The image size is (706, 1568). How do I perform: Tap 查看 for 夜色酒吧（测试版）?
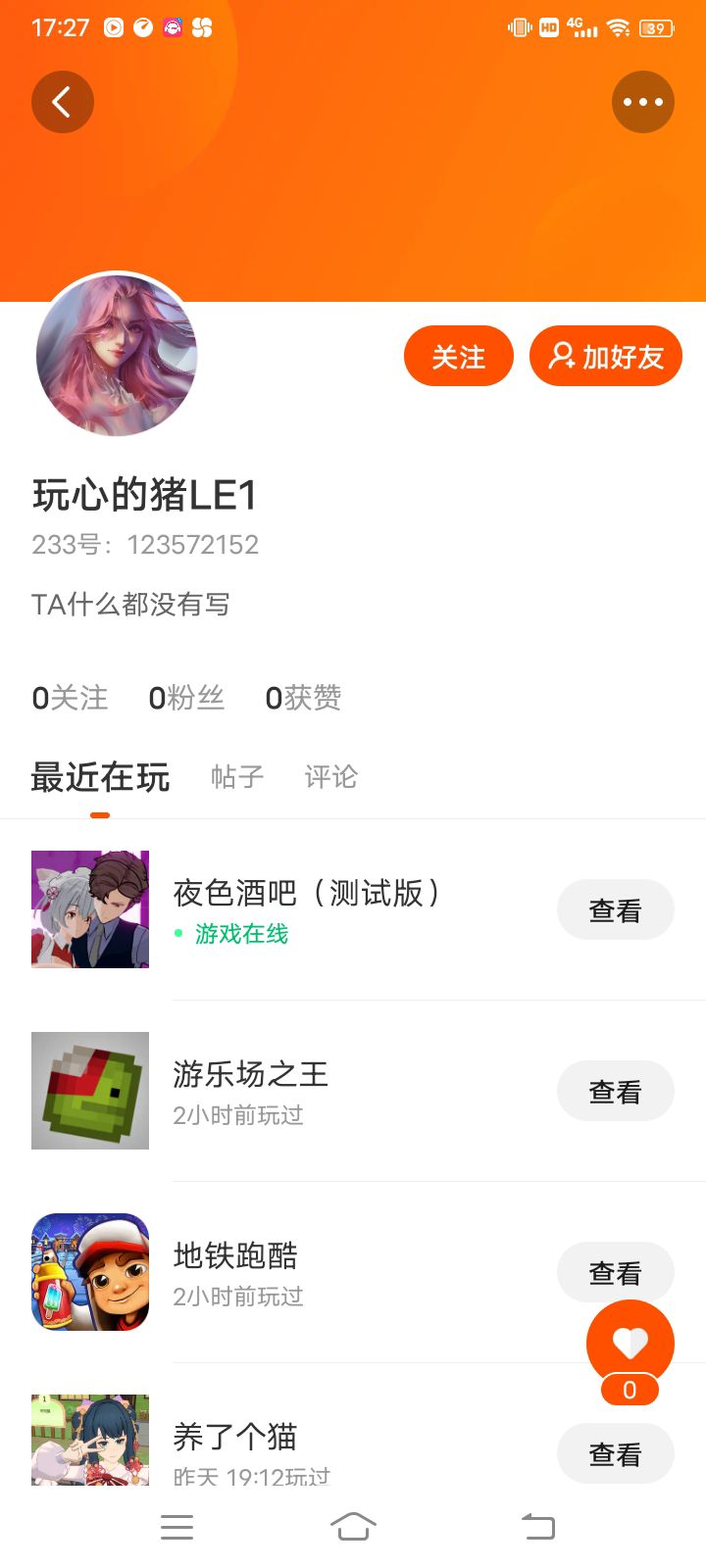pos(615,910)
